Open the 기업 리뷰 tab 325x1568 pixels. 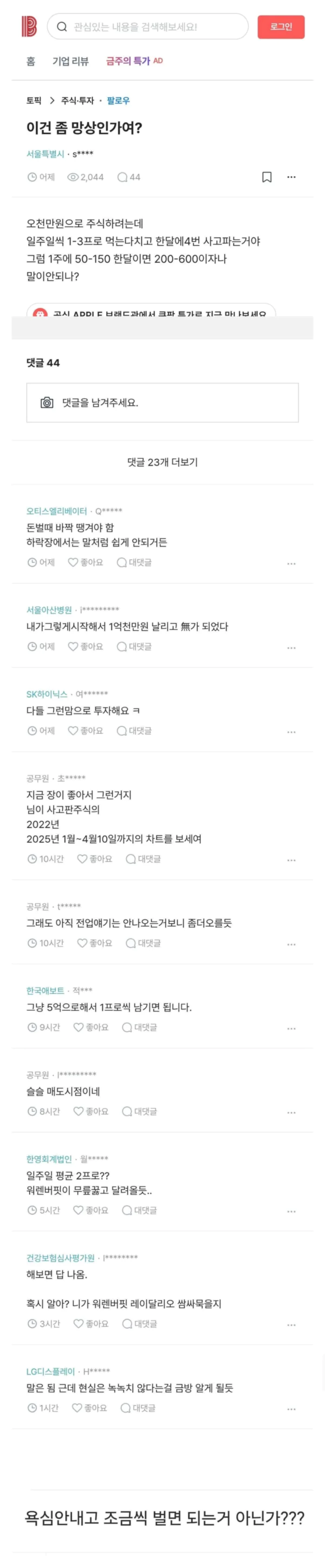tap(71, 61)
